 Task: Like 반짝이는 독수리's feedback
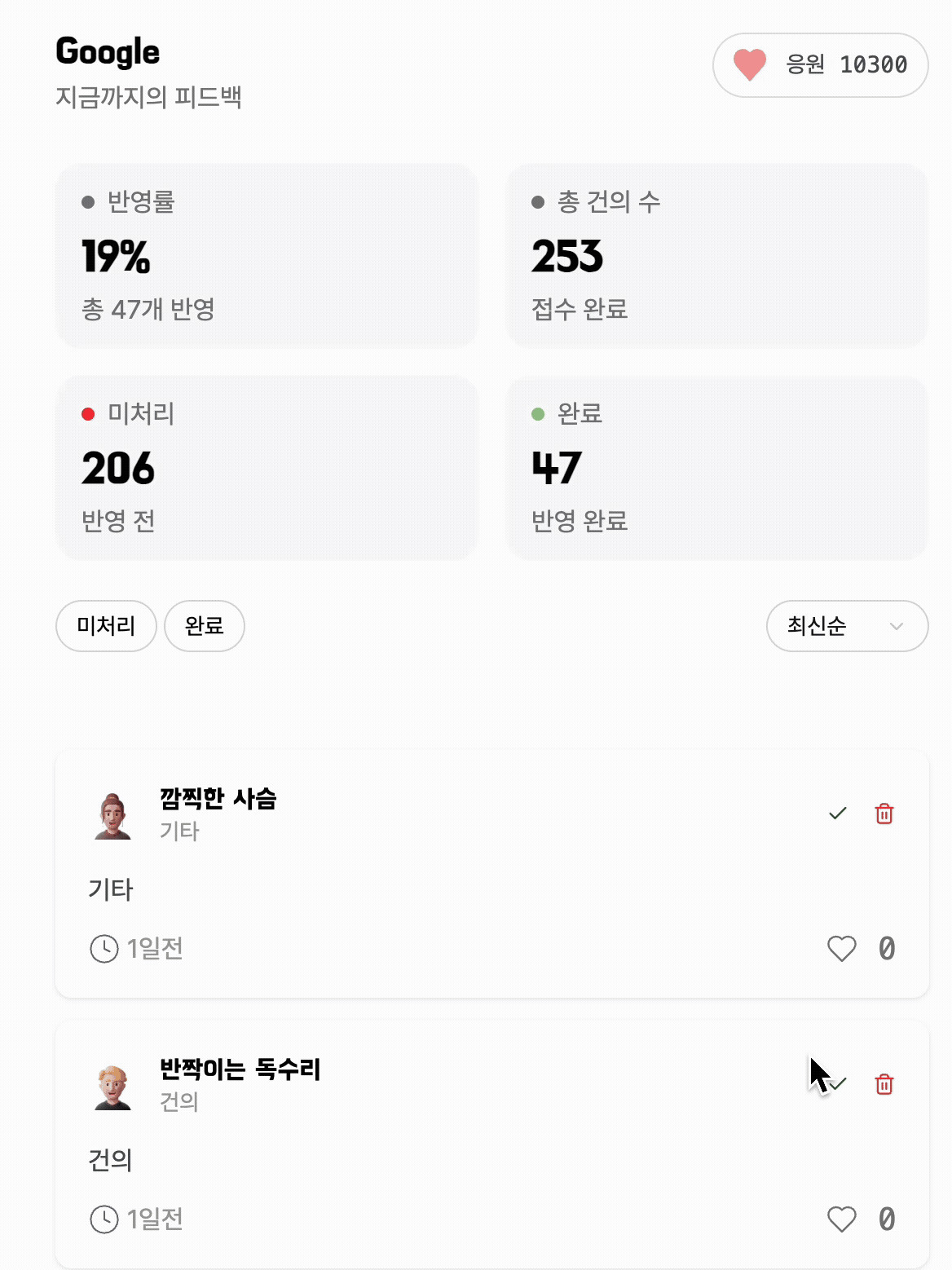pyautogui.click(x=842, y=1219)
